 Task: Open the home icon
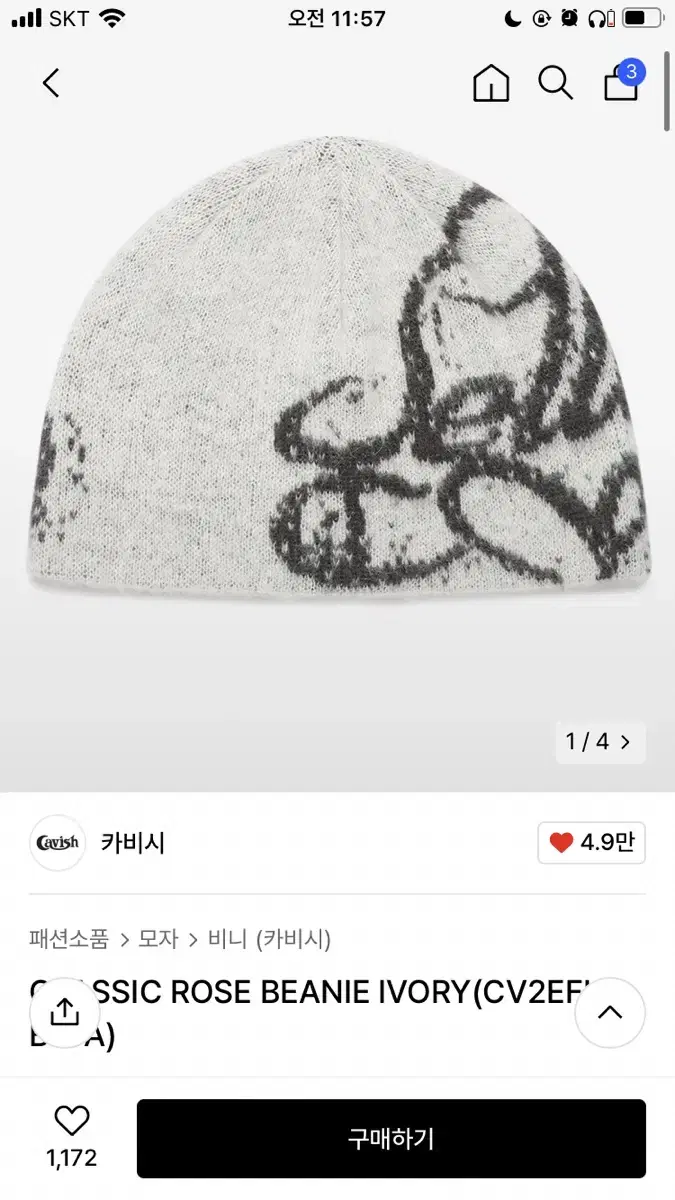(x=491, y=83)
